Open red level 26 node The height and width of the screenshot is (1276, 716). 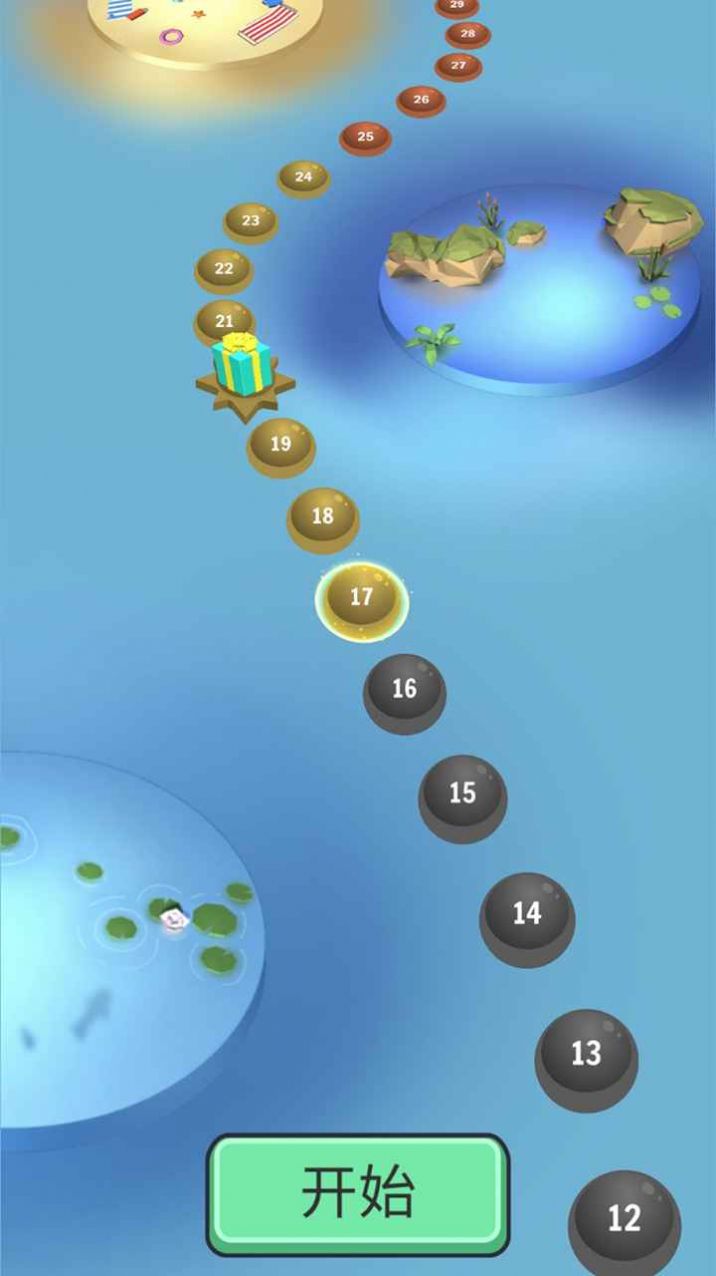pos(421,100)
